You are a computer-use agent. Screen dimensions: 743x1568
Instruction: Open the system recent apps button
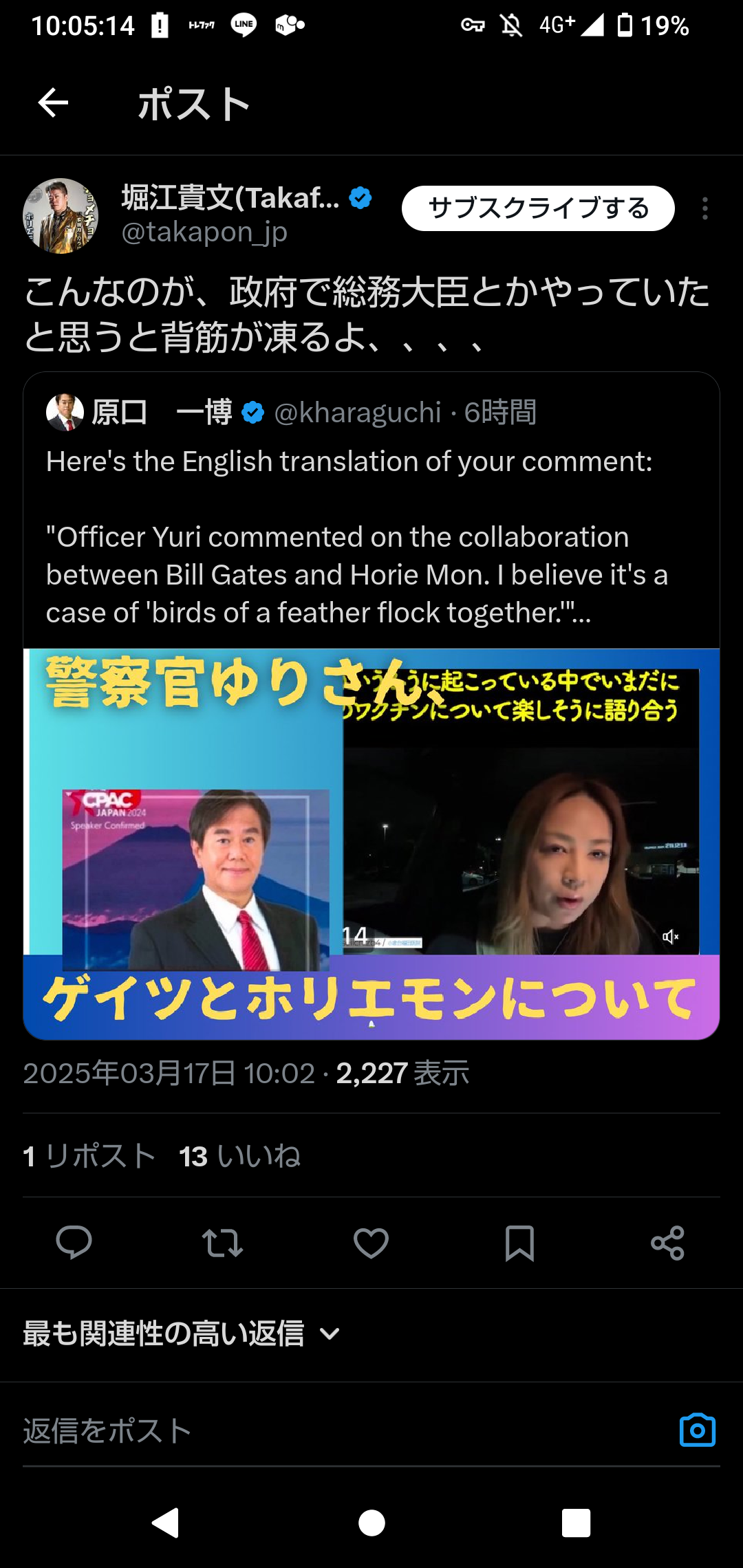pos(576,1523)
